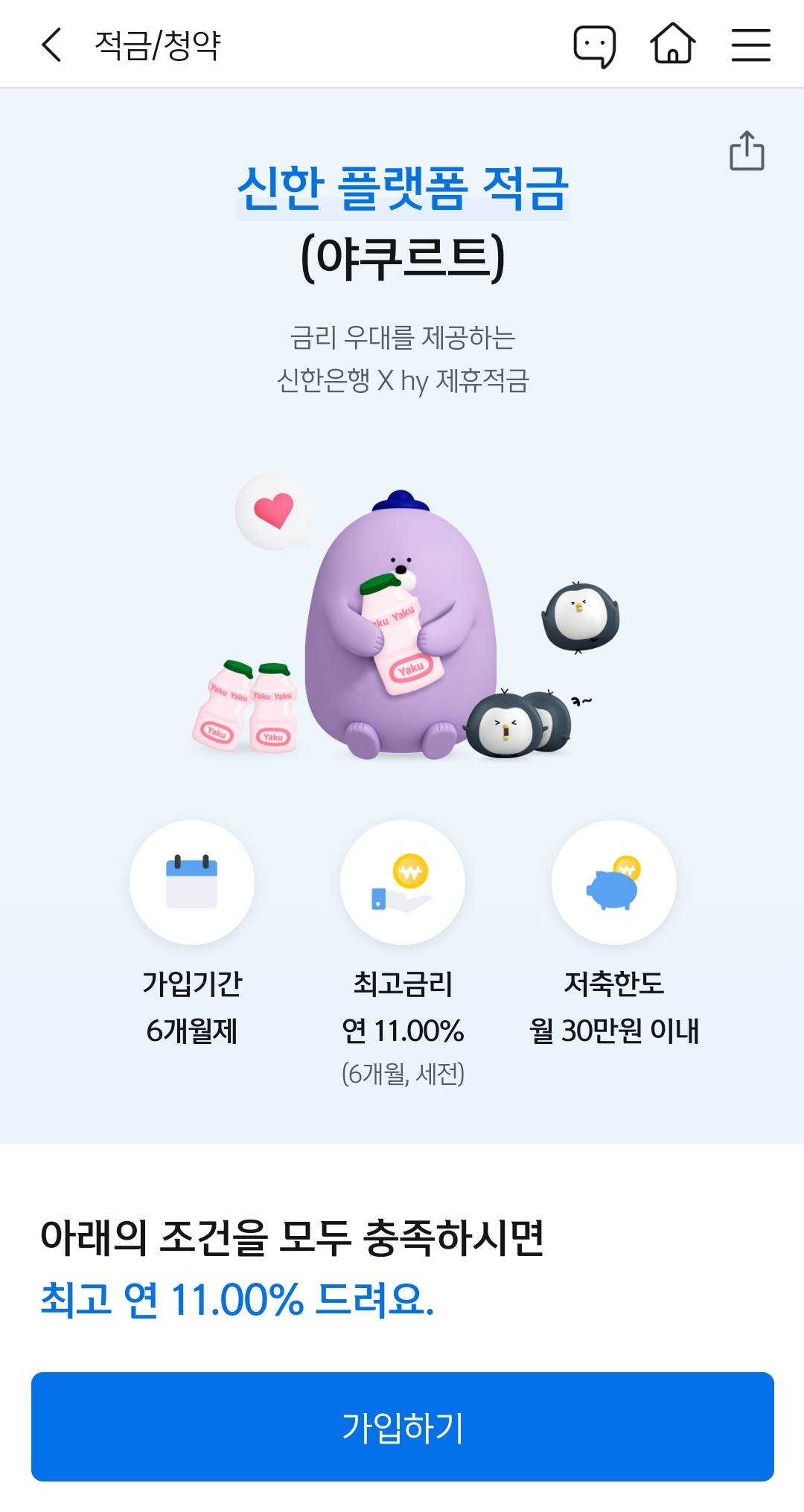804x1512 pixels.
Task: Tap the won coin hand icon above 최고금리
Action: point(402,882)
